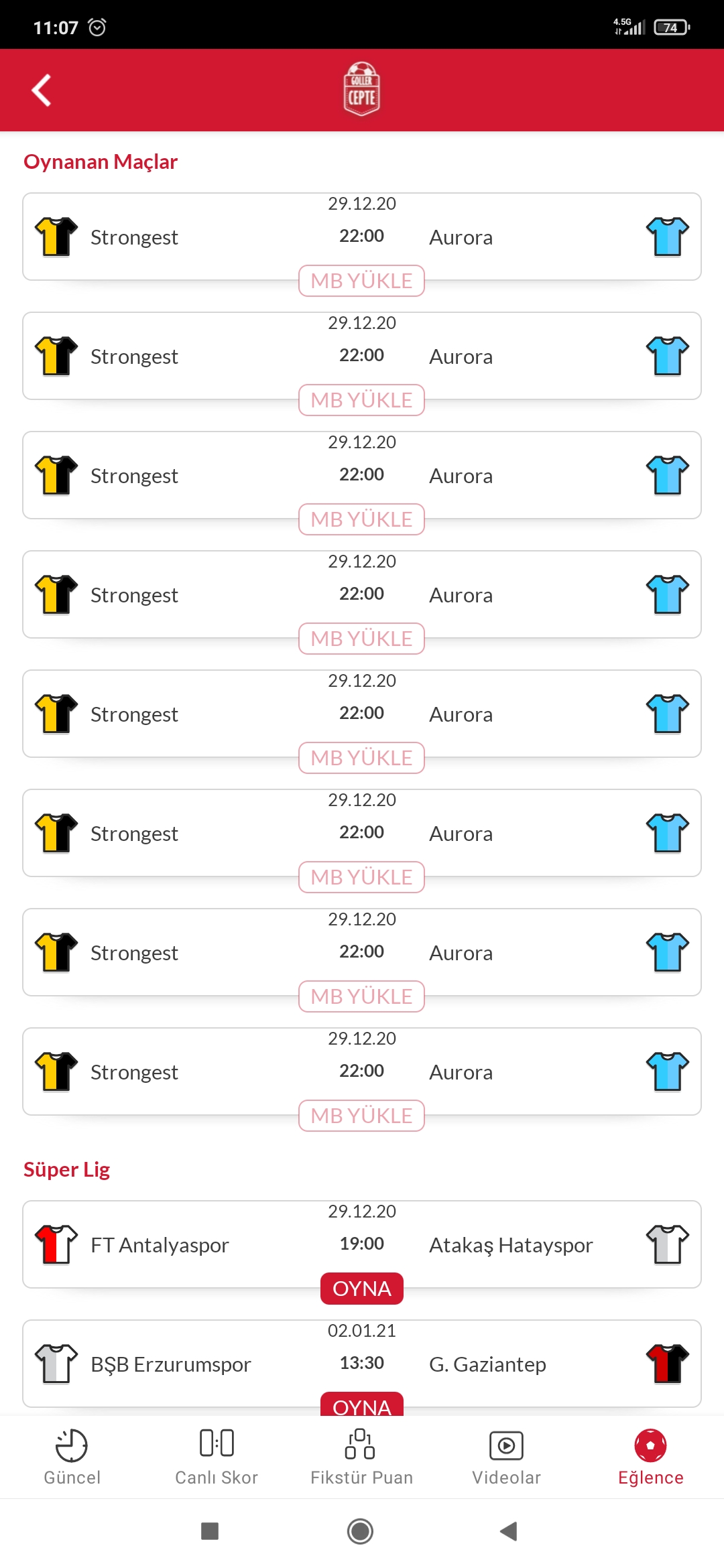Open the FT Antalyaspor match card
The height and width of the screenshot is (1568, 724).
362,1244
